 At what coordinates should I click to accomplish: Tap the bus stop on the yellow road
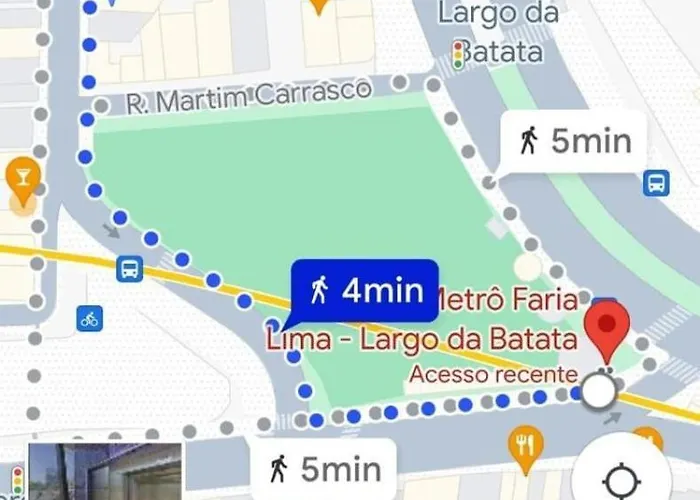[x=129, y=268]
